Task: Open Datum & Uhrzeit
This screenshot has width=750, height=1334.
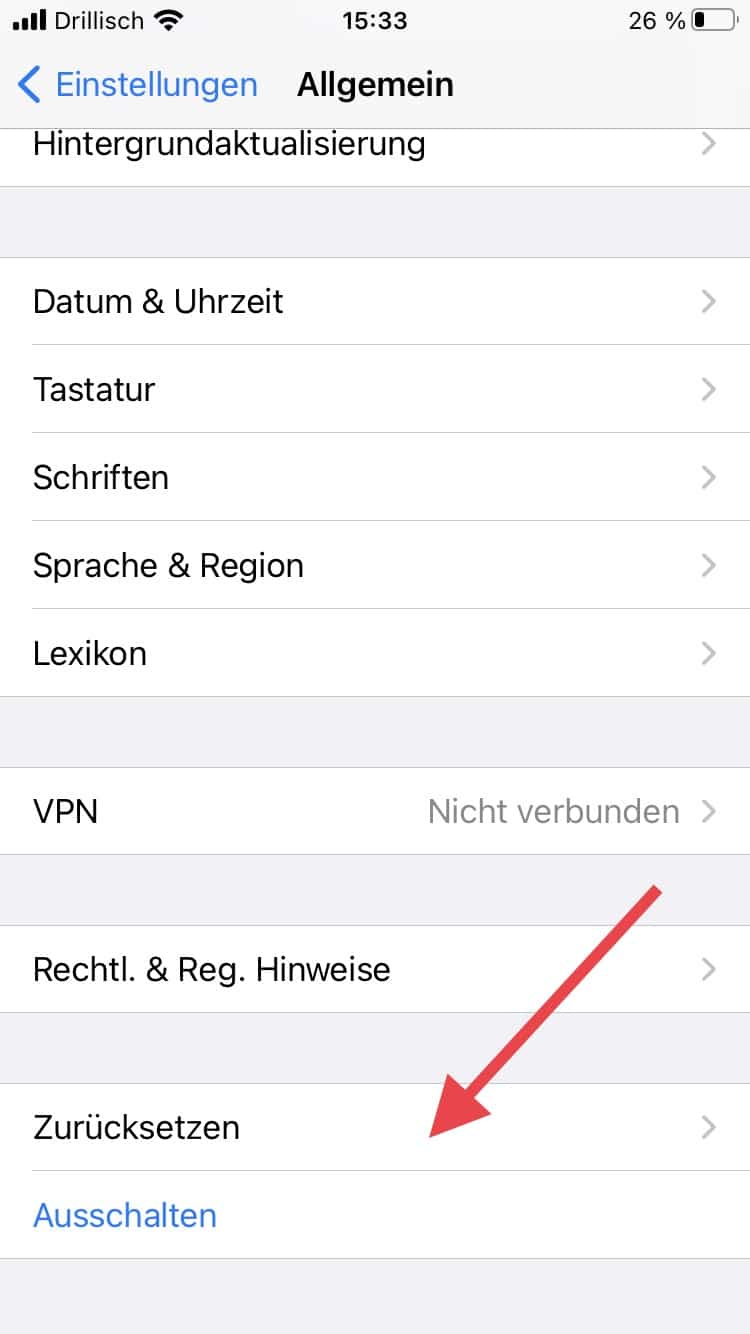Action: click(x=375, y=301)
